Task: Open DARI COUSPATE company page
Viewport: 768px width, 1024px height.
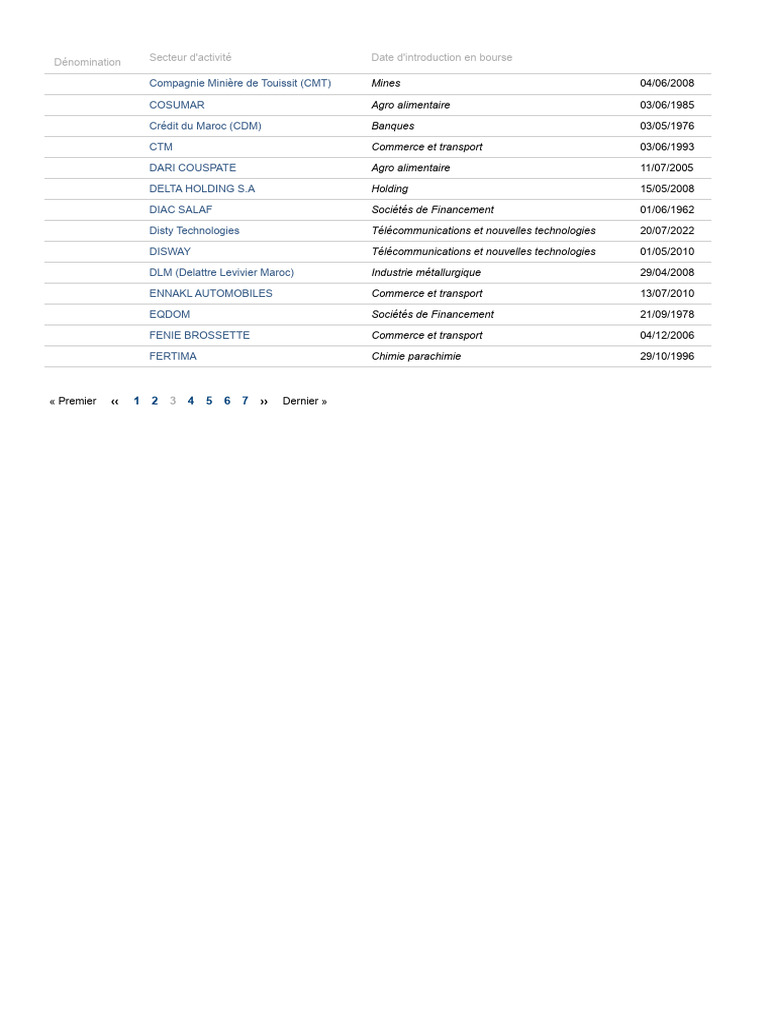Action: pos(192,167)
